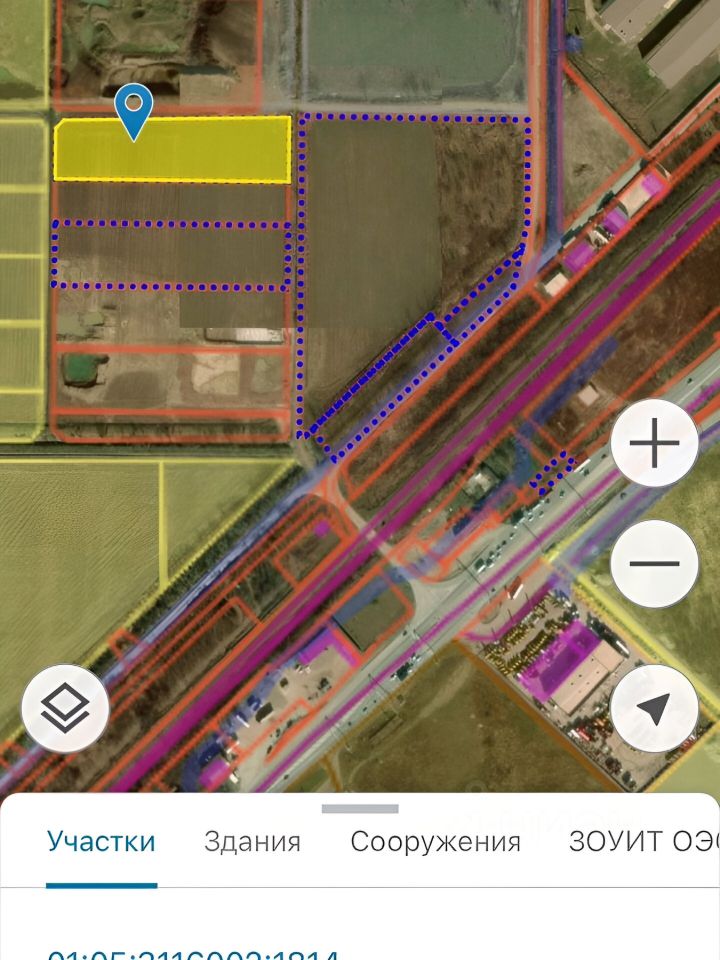The height and width of the screenshot is (960, 720).
Task: Switch to the Здания tab
Action: 252,842
